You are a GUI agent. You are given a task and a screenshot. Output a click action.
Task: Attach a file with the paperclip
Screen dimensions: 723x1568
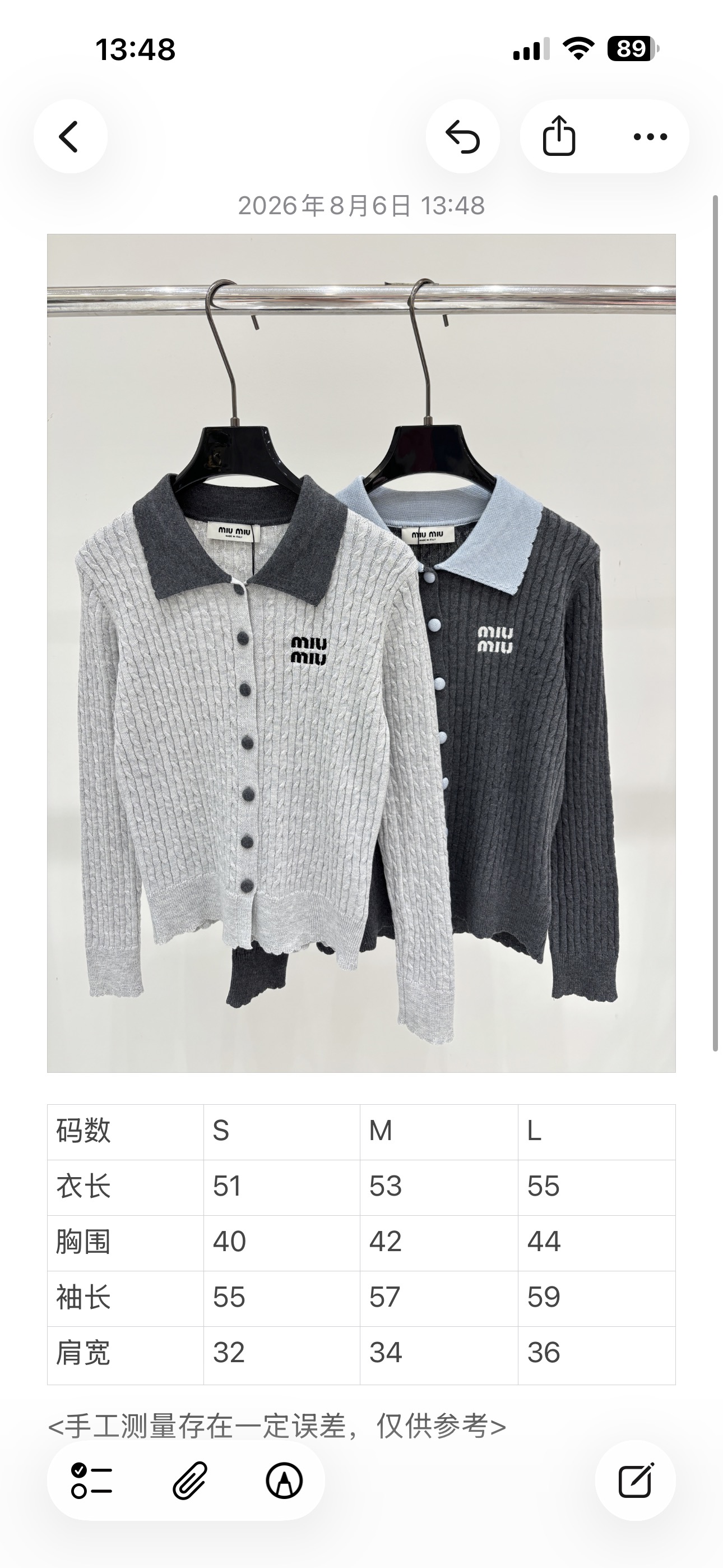point(190,1481)
